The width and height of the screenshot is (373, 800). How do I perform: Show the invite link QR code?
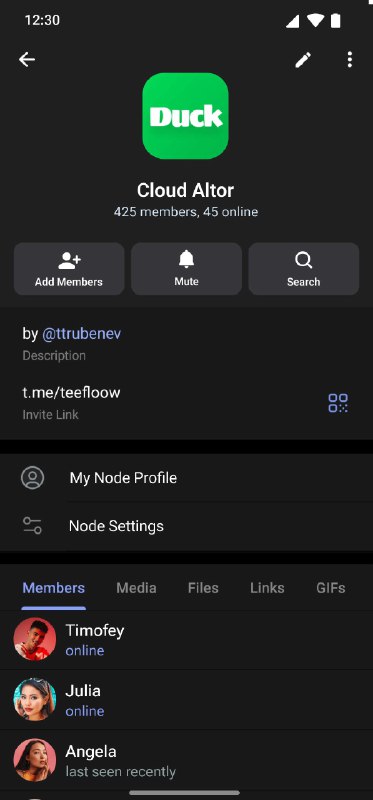coord(338,403)
